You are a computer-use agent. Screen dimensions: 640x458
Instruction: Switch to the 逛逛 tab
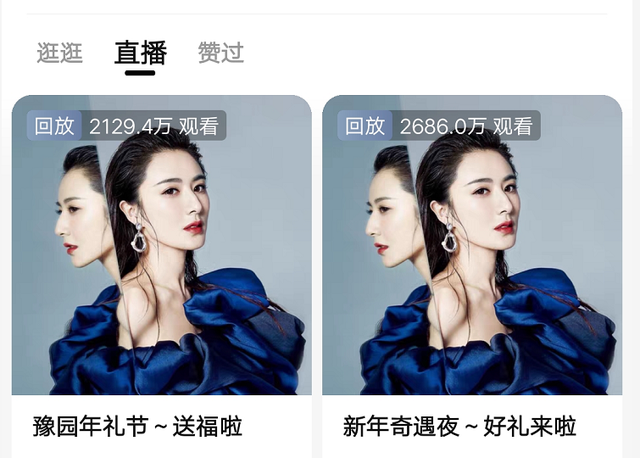(59, 53)
